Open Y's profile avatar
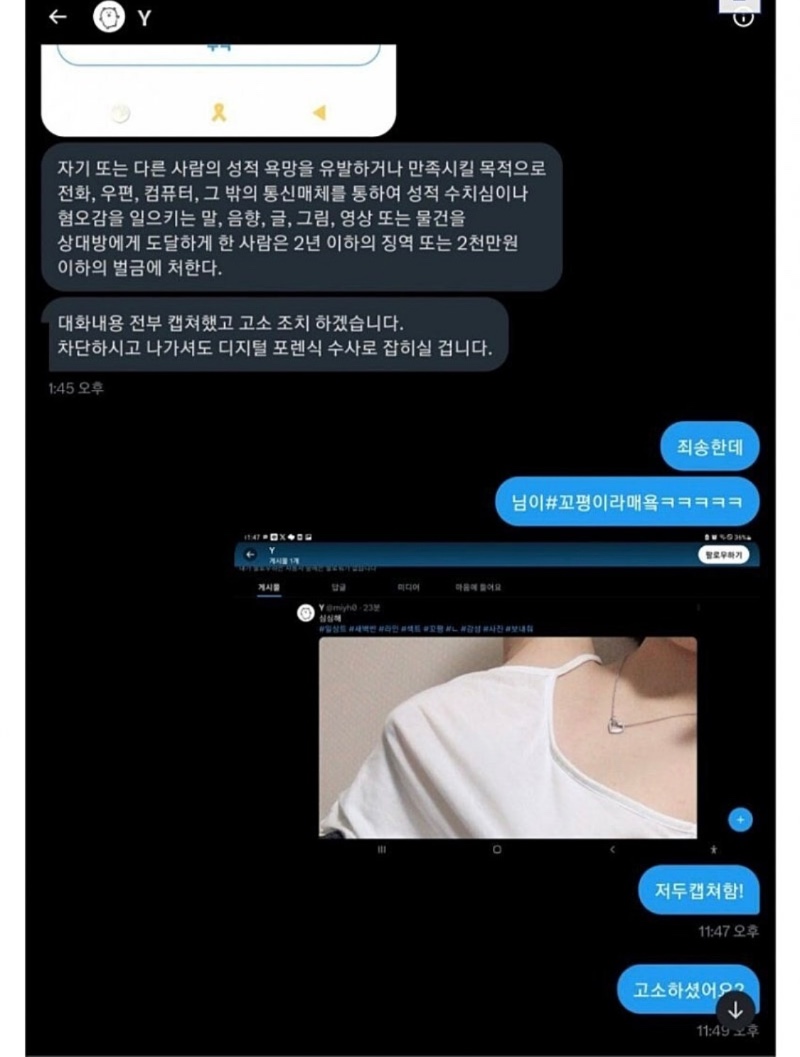The image size is (800, 1057). click(x=108, y=17)
